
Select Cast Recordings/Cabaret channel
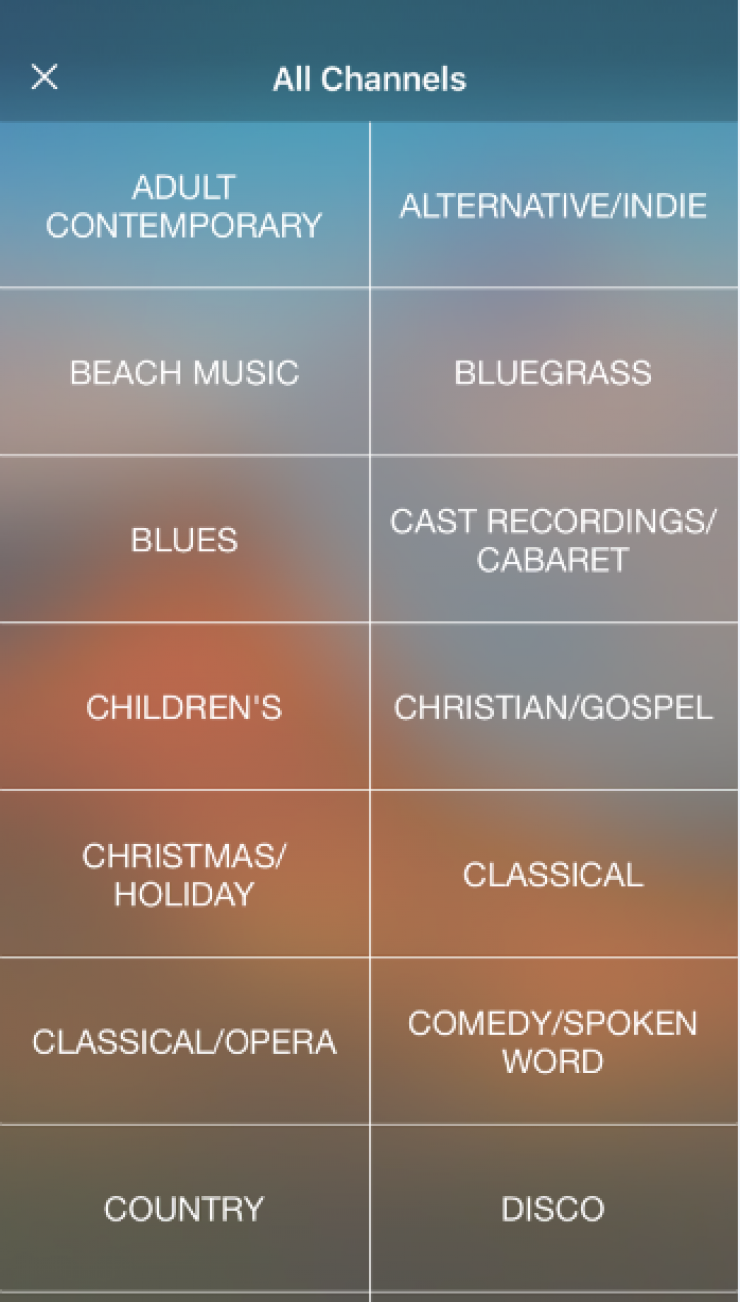tap(555, 539)
